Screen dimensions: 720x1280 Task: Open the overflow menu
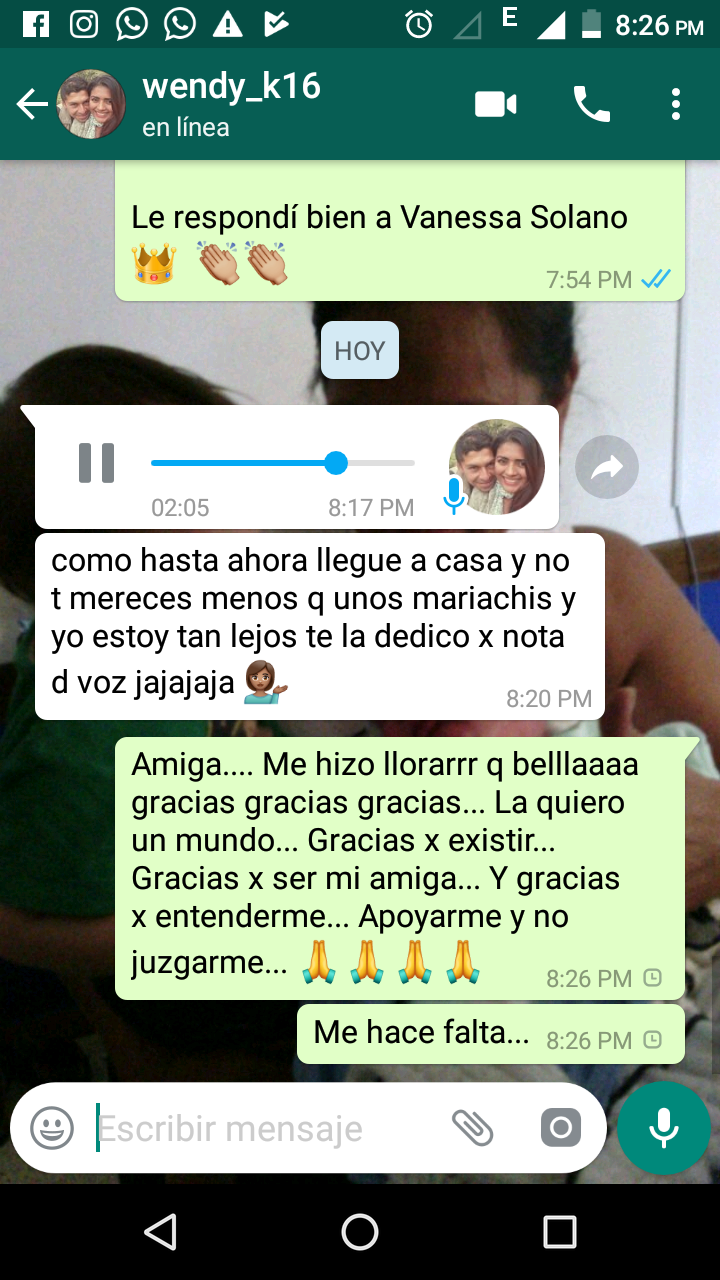click(x=677, y=104)
